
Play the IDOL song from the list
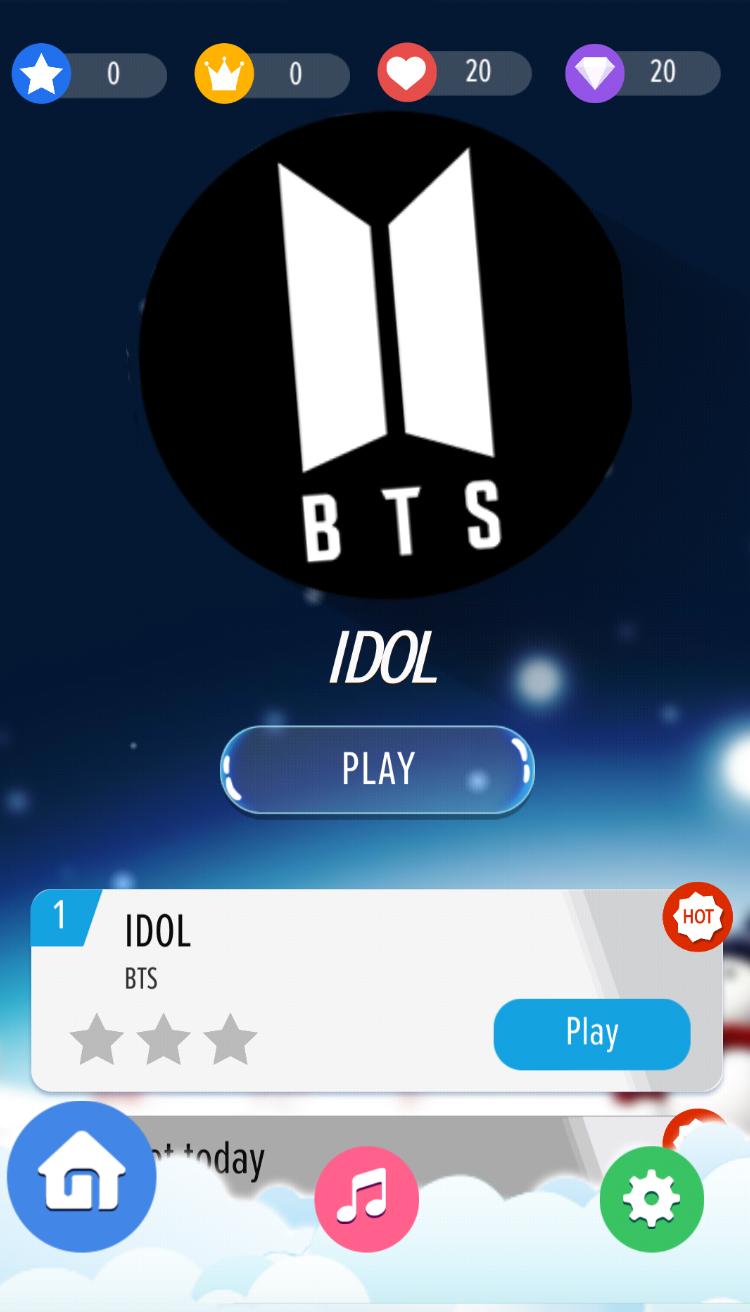[x=591, y=1033]
